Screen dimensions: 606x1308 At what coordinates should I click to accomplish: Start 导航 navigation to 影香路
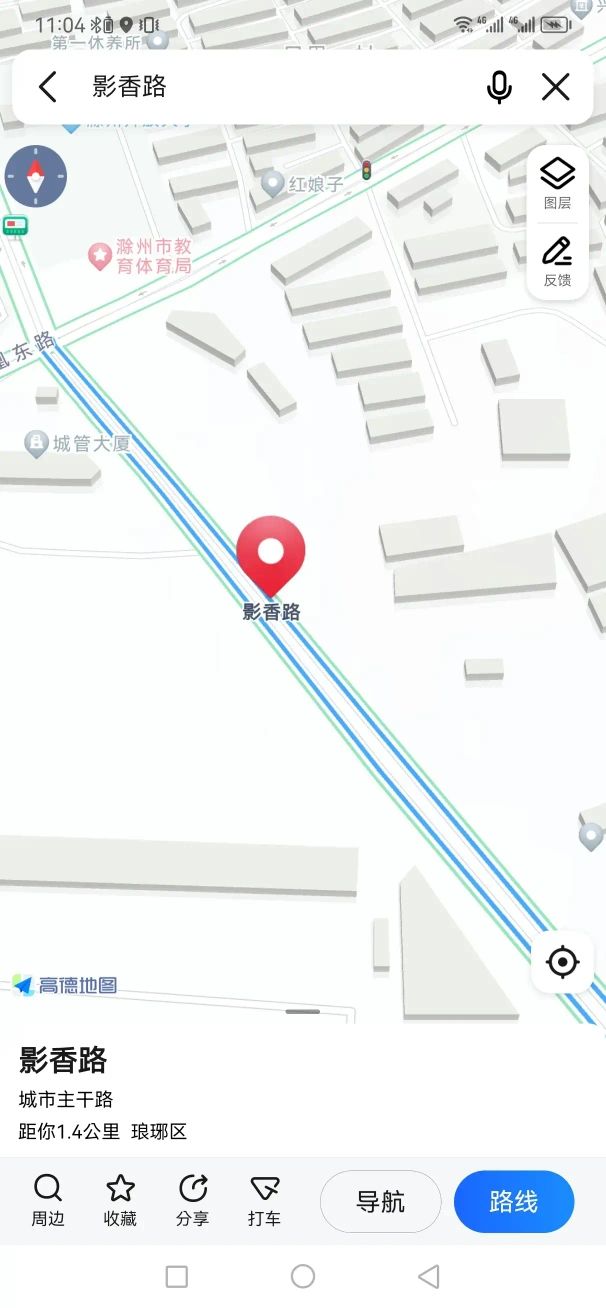tap(381, 1201)
